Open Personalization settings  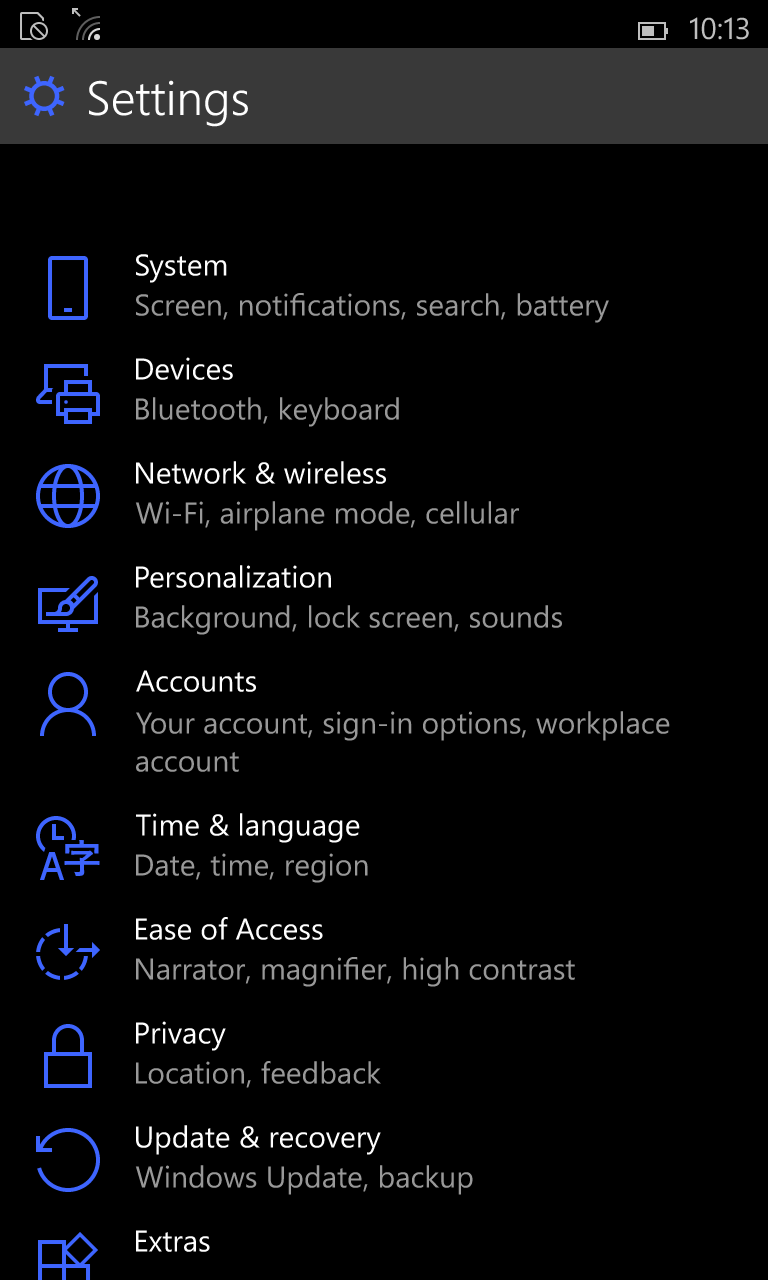(x=384, y=599)
